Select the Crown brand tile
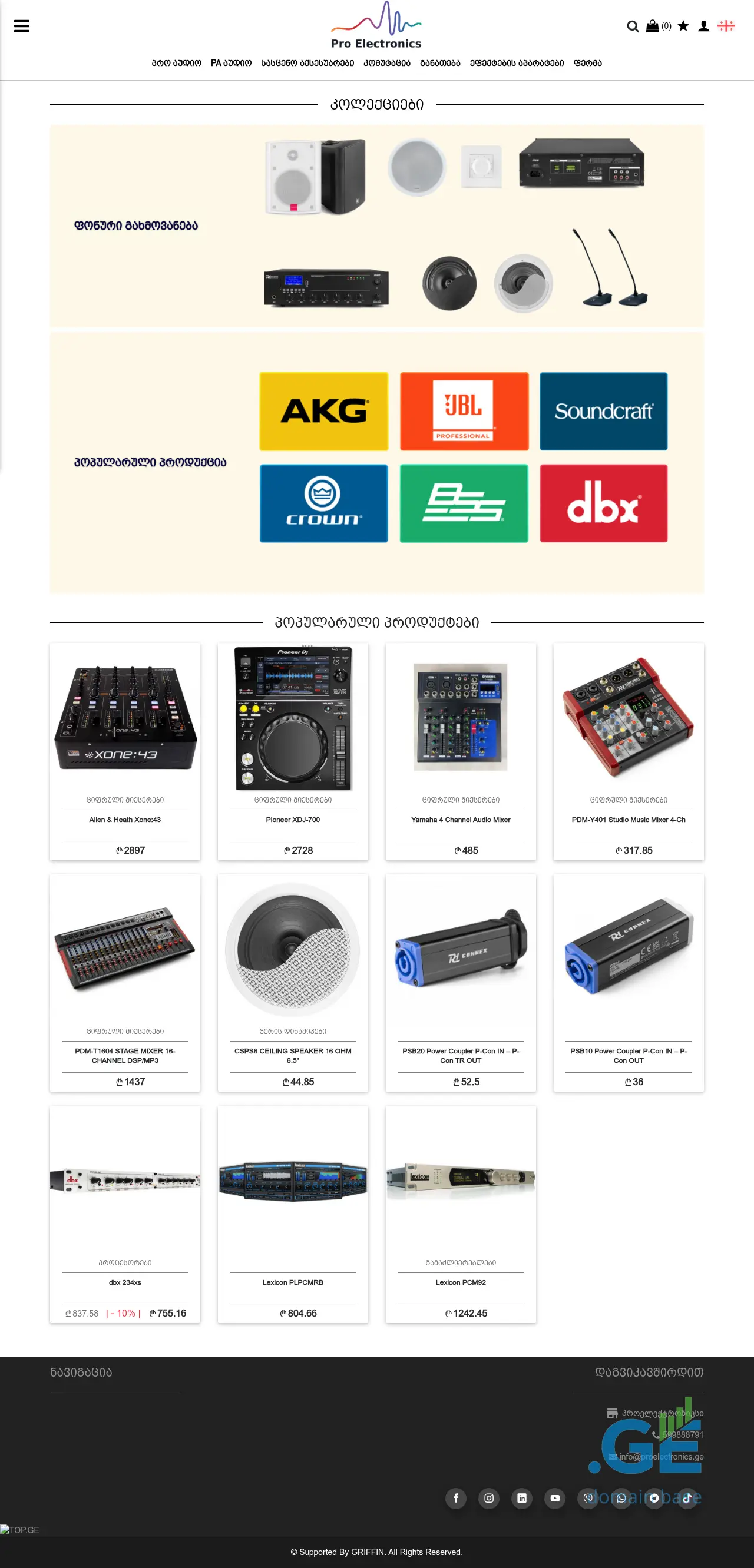This screenshot has height=1568, width=754. tap(323, 503)
